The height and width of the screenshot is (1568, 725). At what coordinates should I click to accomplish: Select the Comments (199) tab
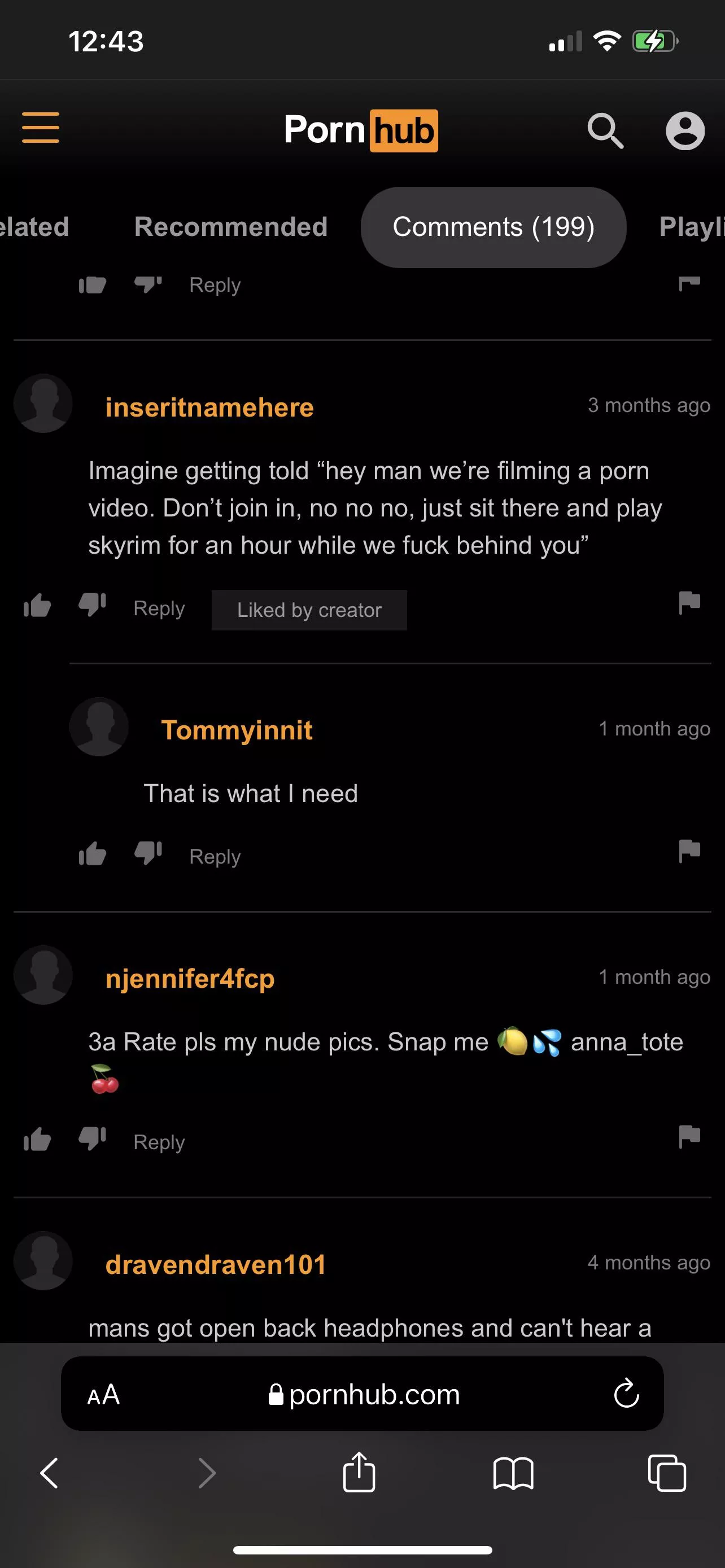click(x=493, y=227)
